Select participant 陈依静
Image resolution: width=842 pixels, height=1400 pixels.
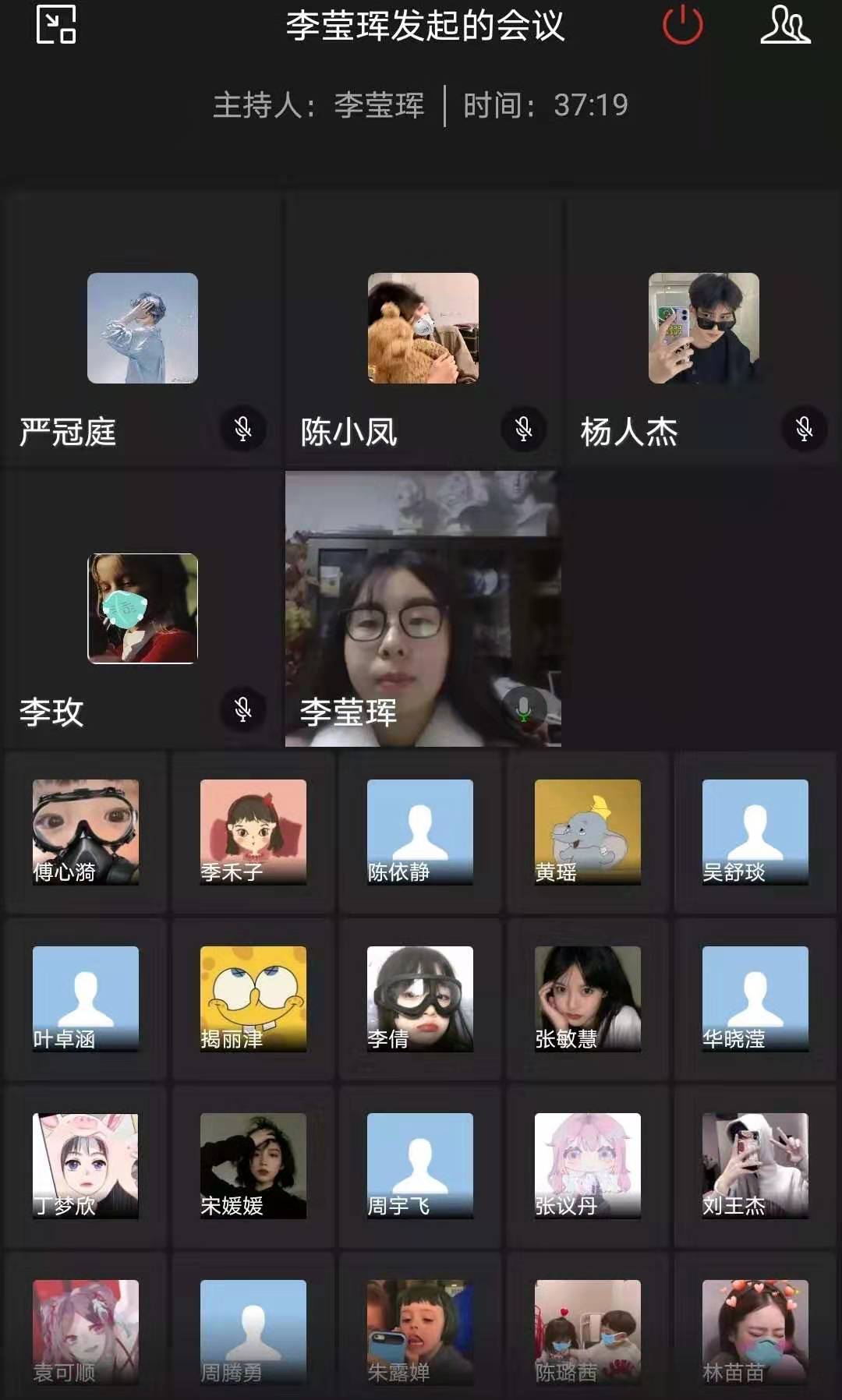click(420, 832)
